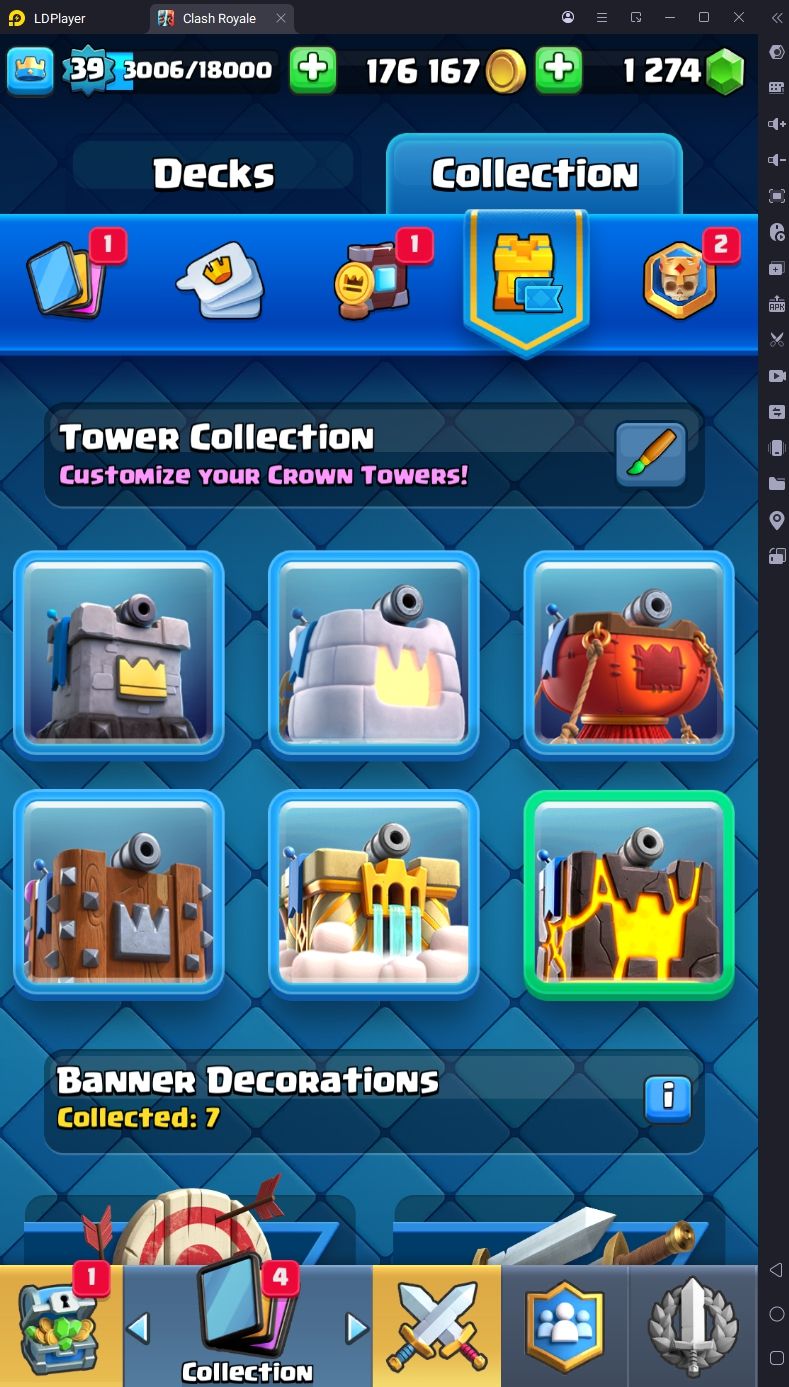Select the default stone crown tower skin
Screen dimensions: 789x1387
(118, 653)
